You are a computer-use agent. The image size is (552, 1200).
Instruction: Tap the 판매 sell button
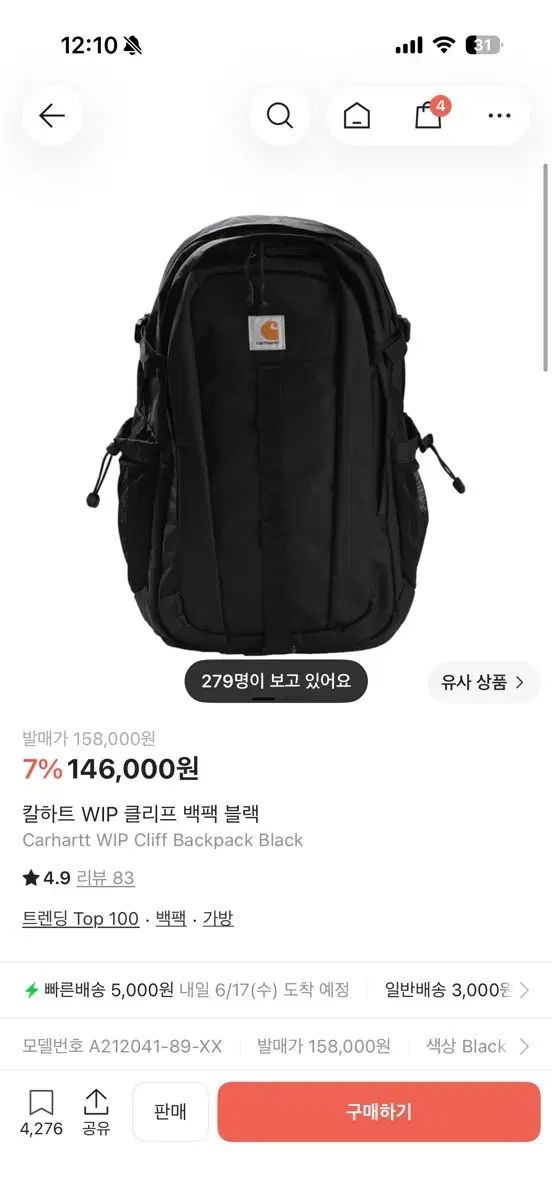click(x=170, y=1112)
